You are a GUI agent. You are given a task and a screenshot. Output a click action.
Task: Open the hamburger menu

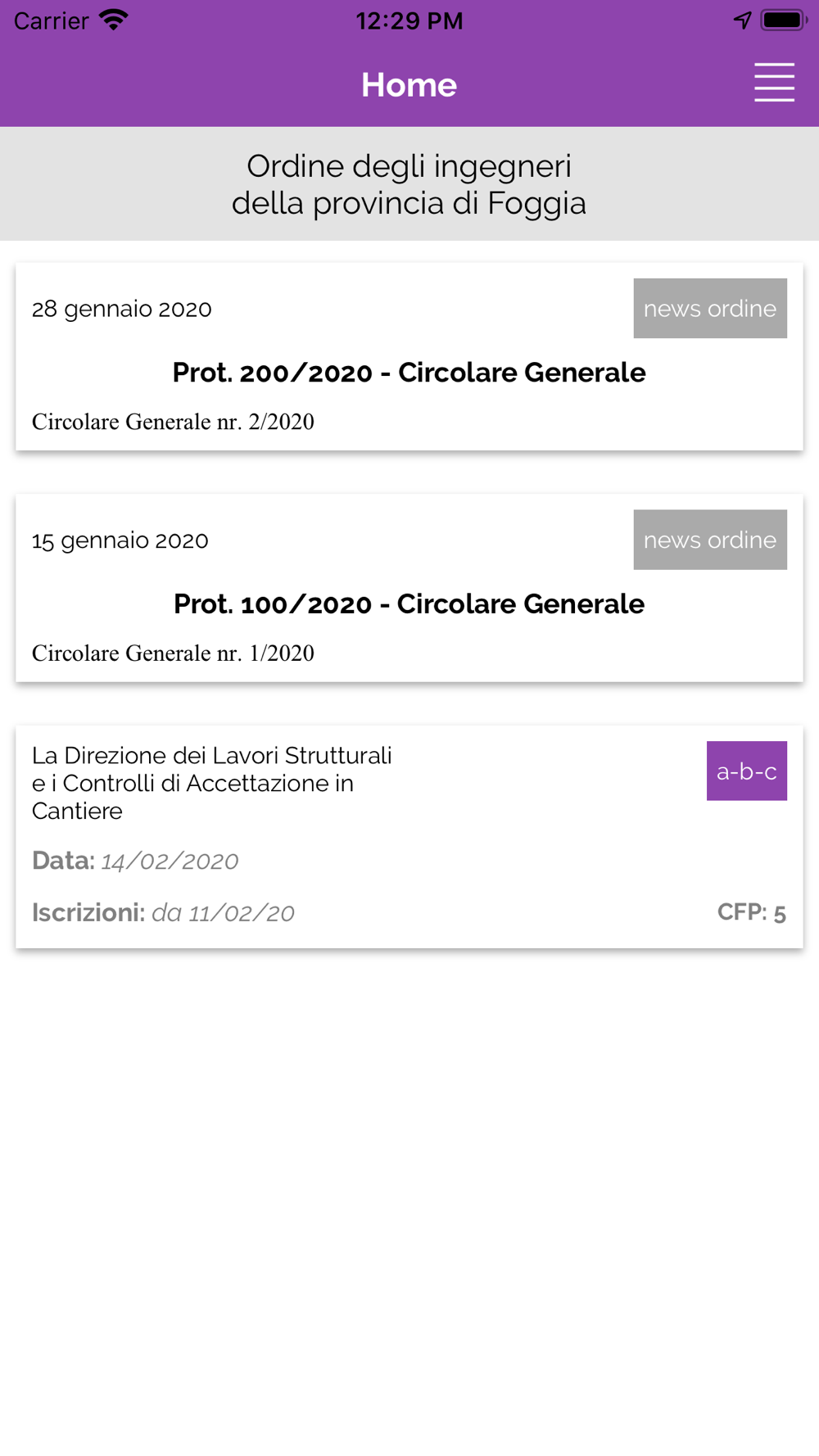(774, 83)
